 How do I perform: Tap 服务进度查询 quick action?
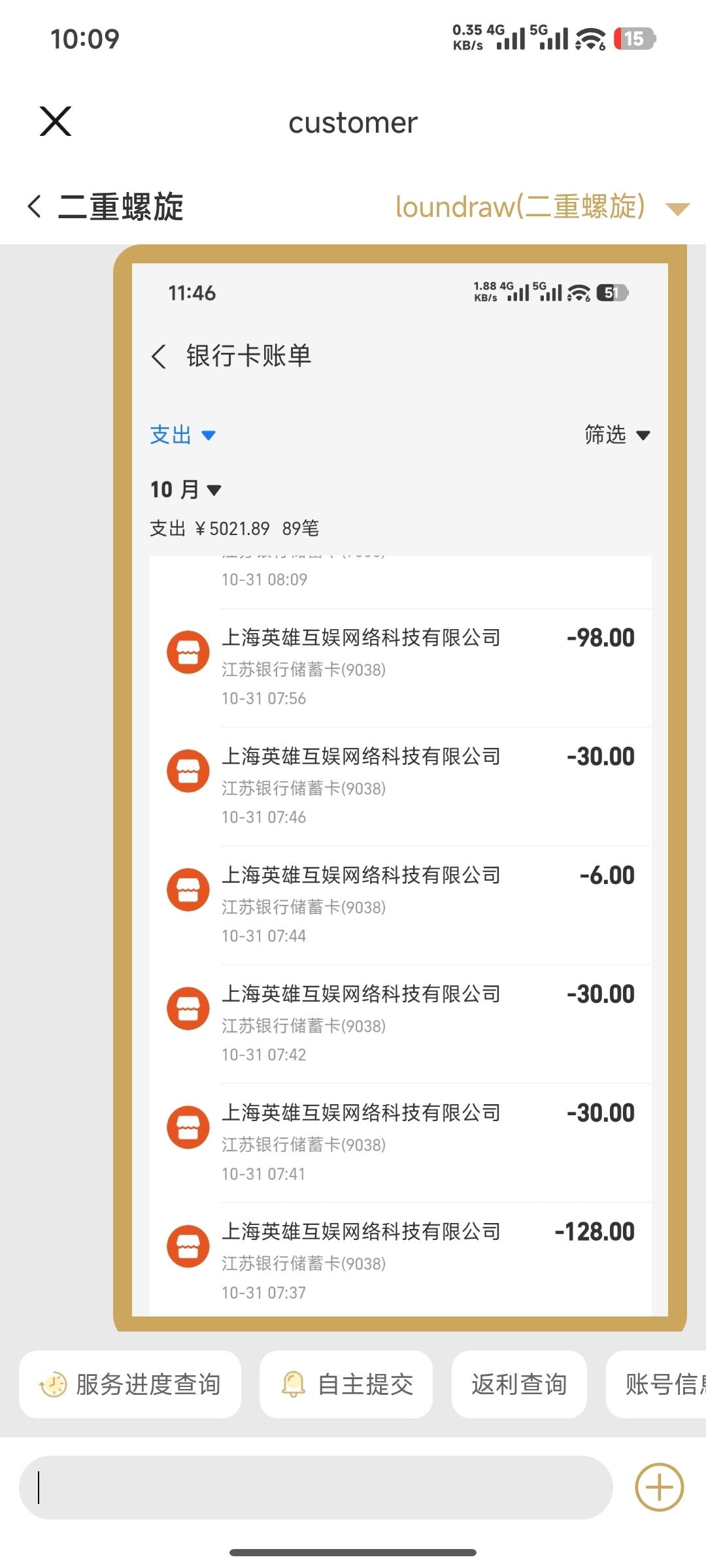(x=130, y=1384)
